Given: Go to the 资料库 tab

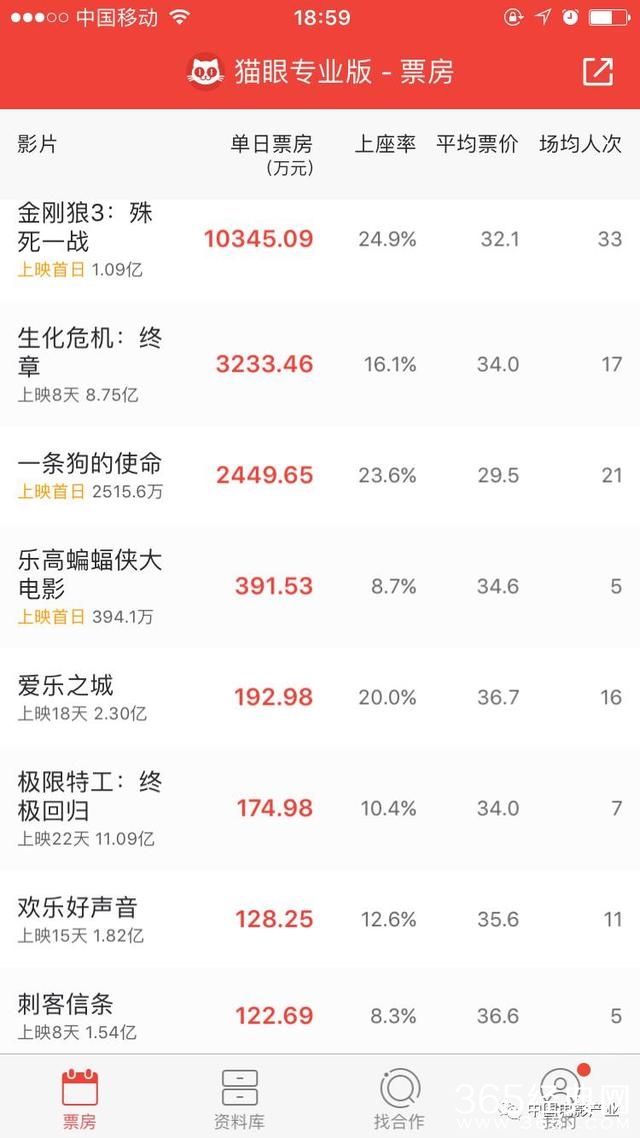Looking at the screenshot, I should click(240, 1098).
